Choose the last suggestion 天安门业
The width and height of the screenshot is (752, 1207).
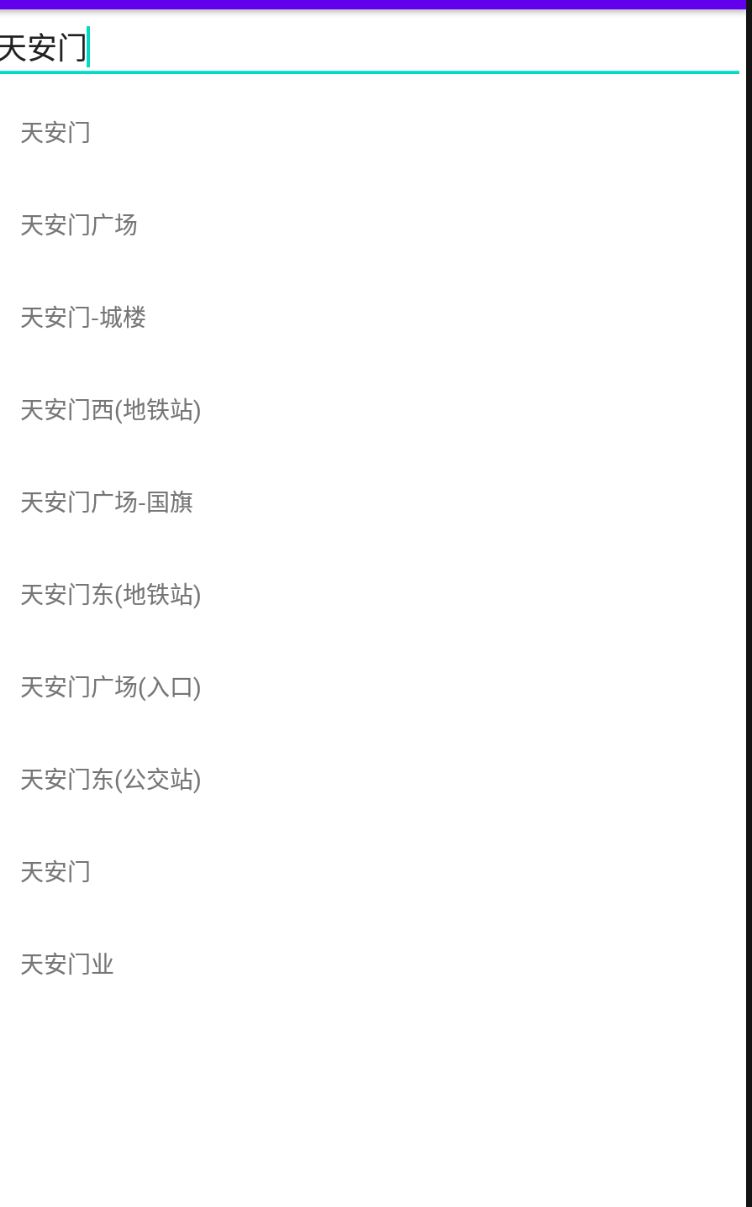(67, 965)
